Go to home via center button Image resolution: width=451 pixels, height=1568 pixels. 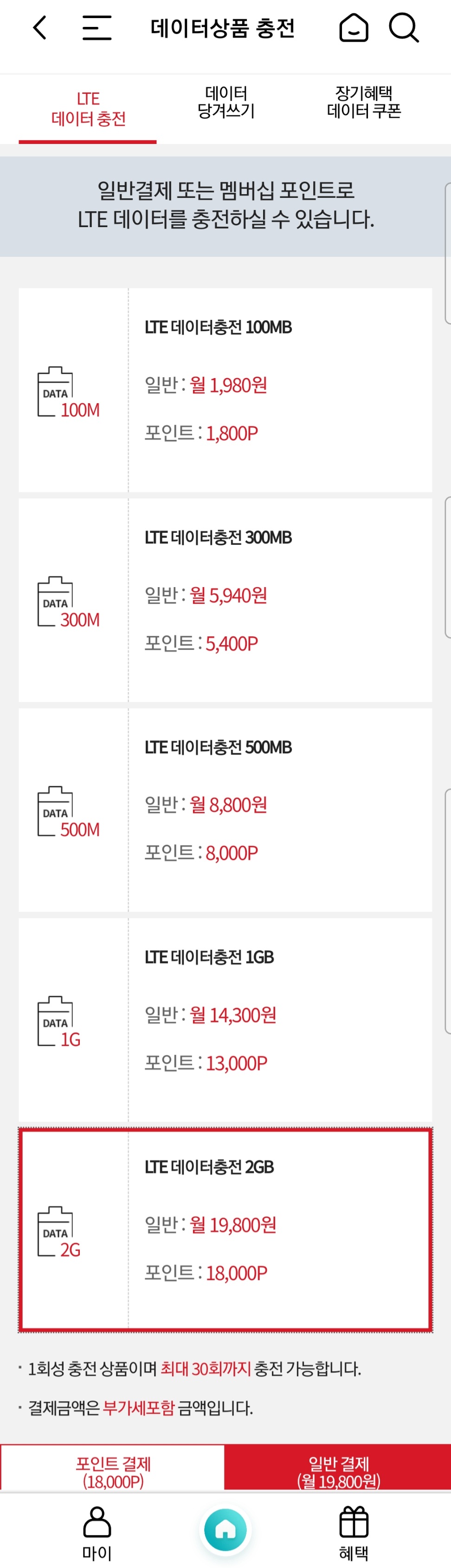click(x=225, y=1529)
